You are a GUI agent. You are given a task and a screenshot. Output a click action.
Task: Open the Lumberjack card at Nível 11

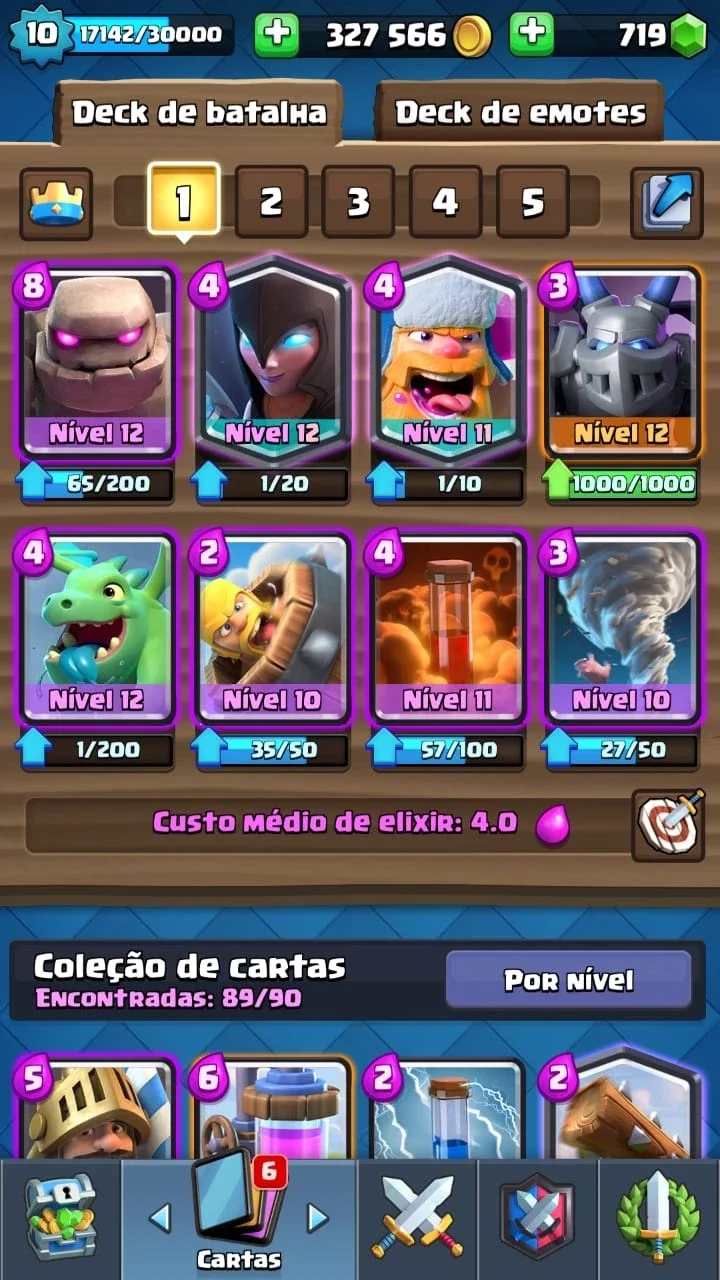point(447,361)
